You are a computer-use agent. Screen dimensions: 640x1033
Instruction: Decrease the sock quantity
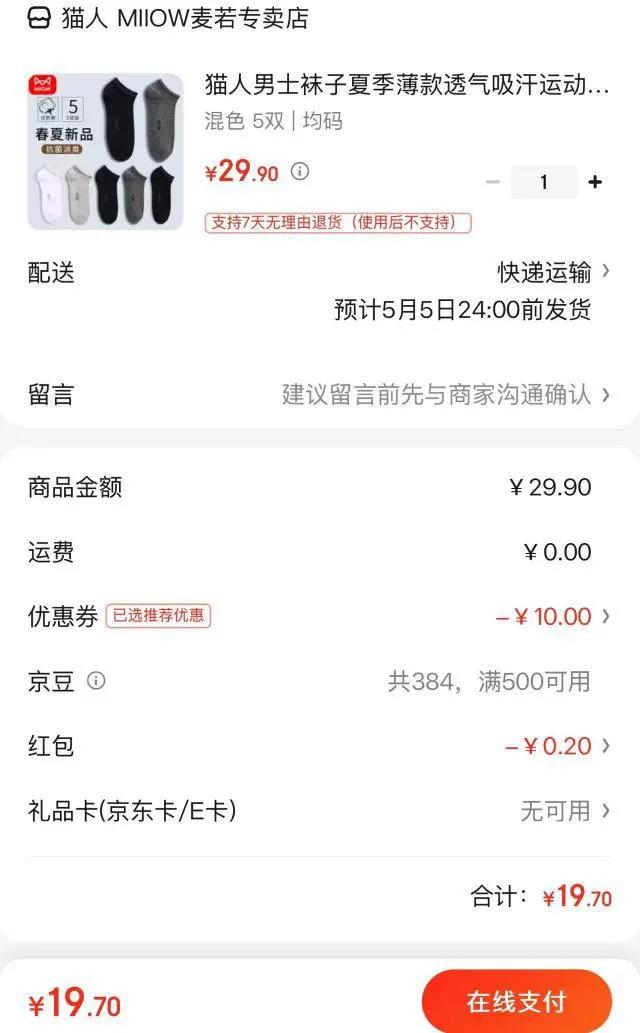pos(492,182)
